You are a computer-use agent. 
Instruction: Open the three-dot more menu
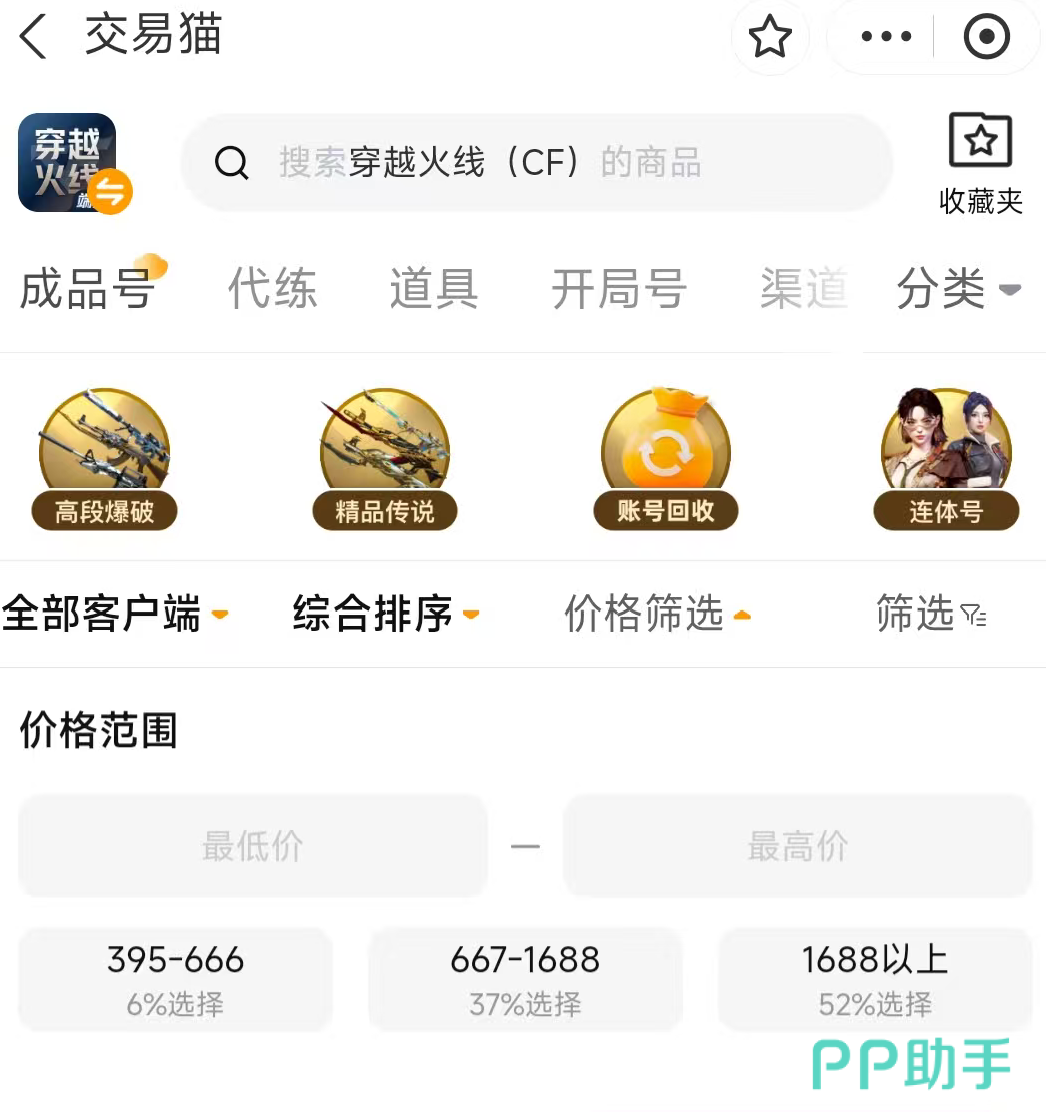(885, 38)
